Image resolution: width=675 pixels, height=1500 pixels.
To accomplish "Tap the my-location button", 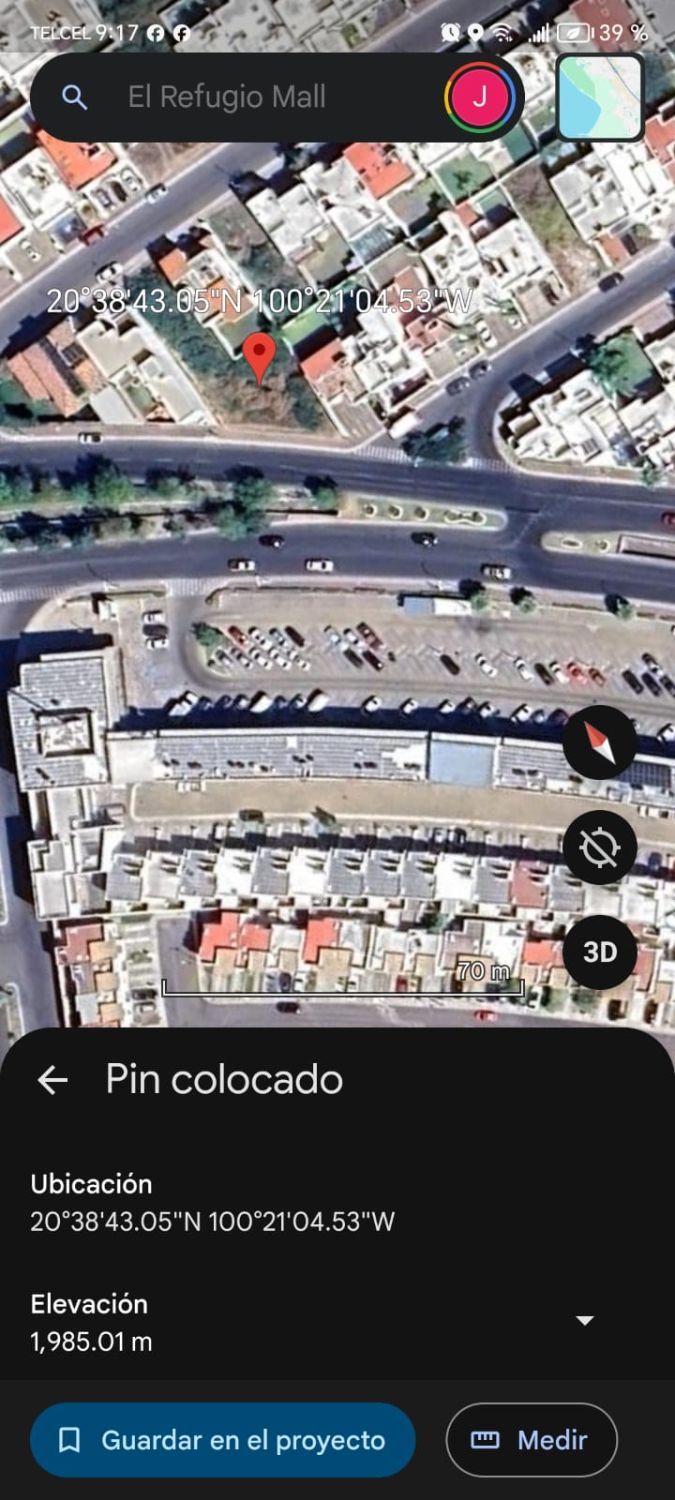I will pyautogui.click(x=599, y=848).
